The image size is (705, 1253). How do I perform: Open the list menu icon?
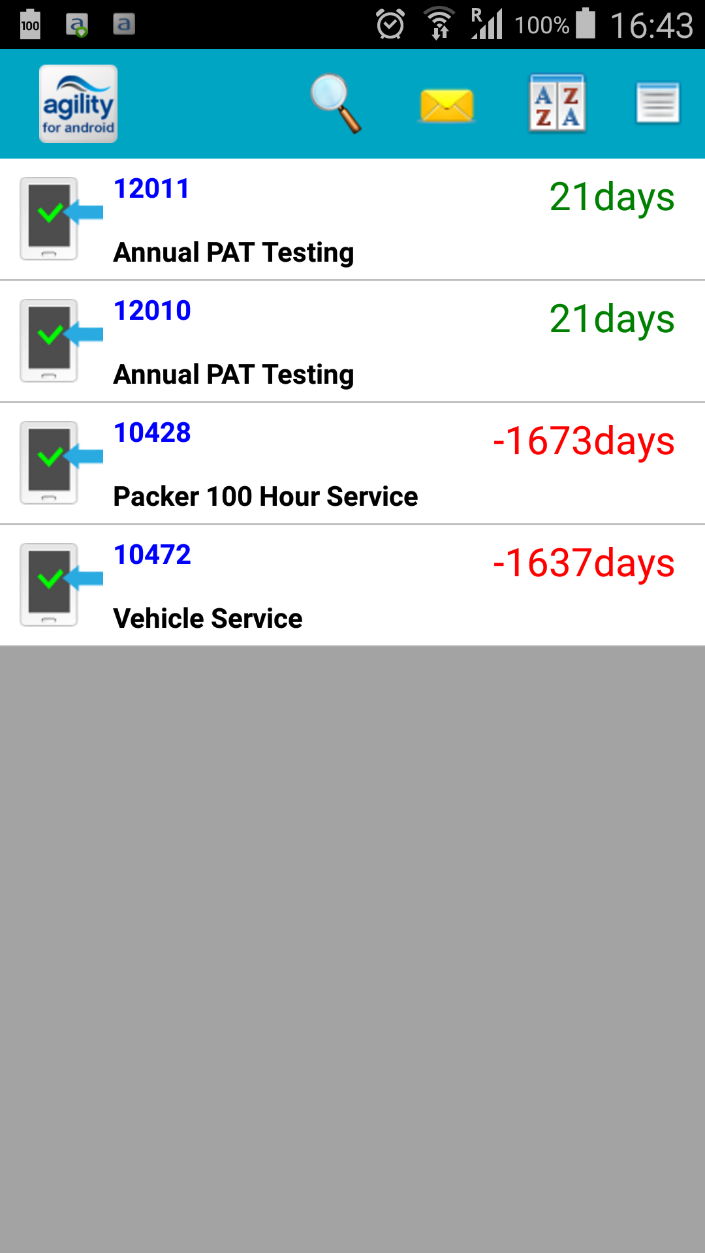[x=657, y=103]
